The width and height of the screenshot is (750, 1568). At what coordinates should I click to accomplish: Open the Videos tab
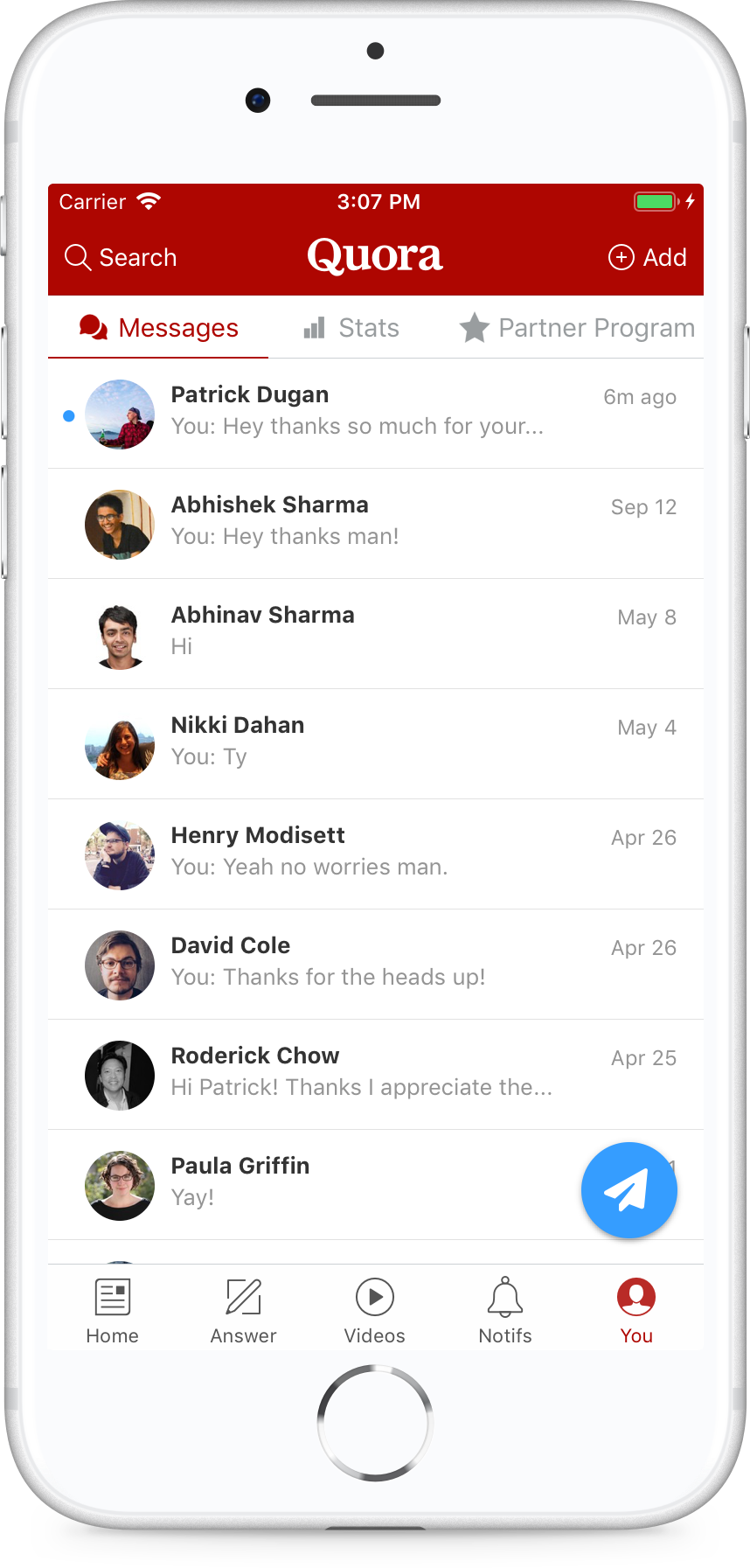375,1310
